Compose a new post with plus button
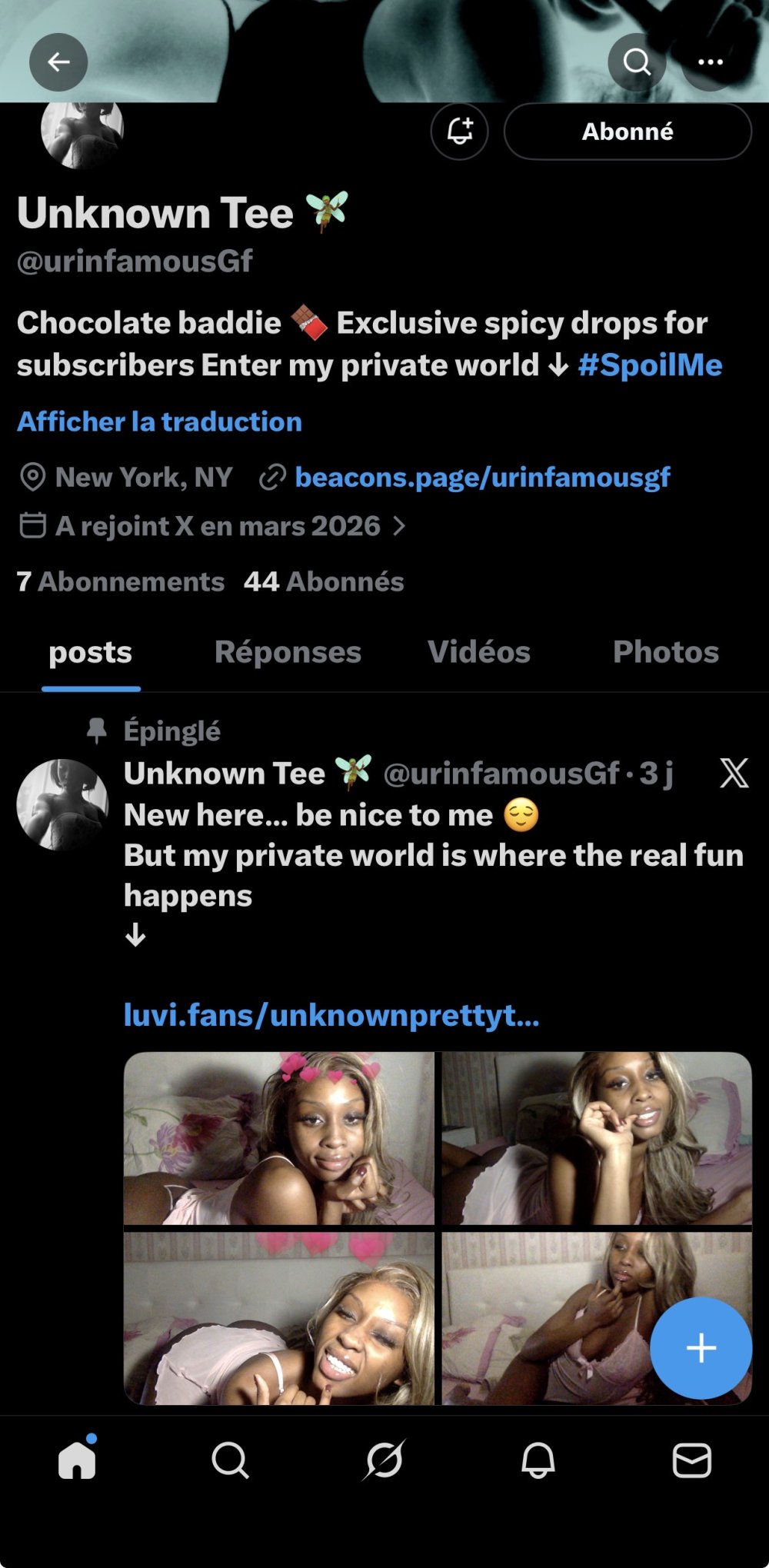This screenshot has height=1568, width=769. pos(701,1347)
